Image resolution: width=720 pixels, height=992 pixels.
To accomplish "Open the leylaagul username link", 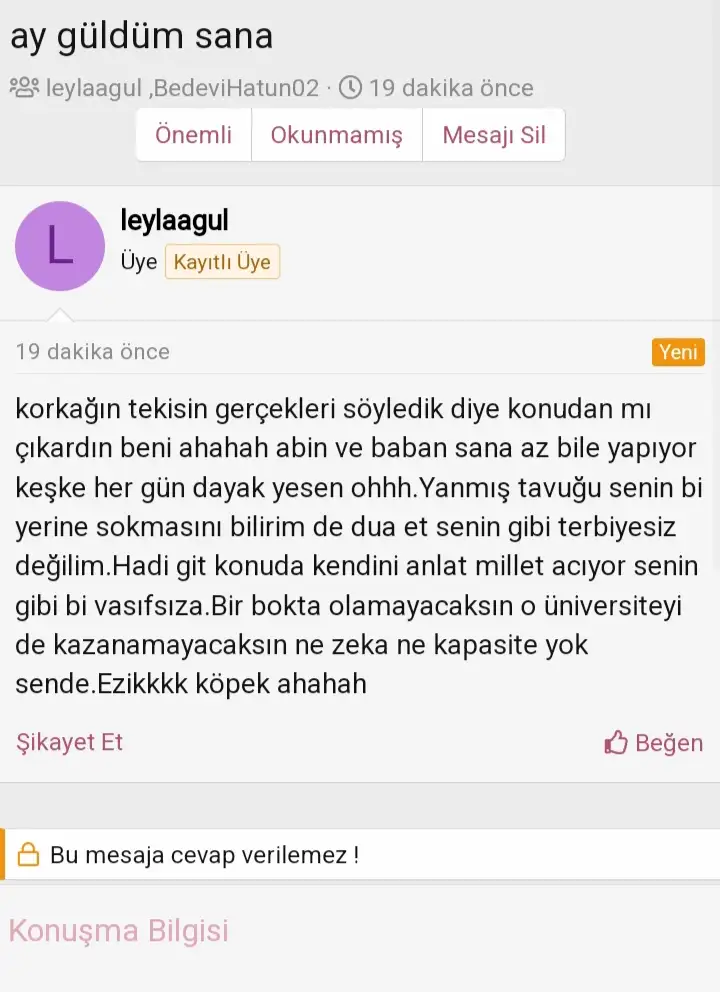I will [174, 221].
